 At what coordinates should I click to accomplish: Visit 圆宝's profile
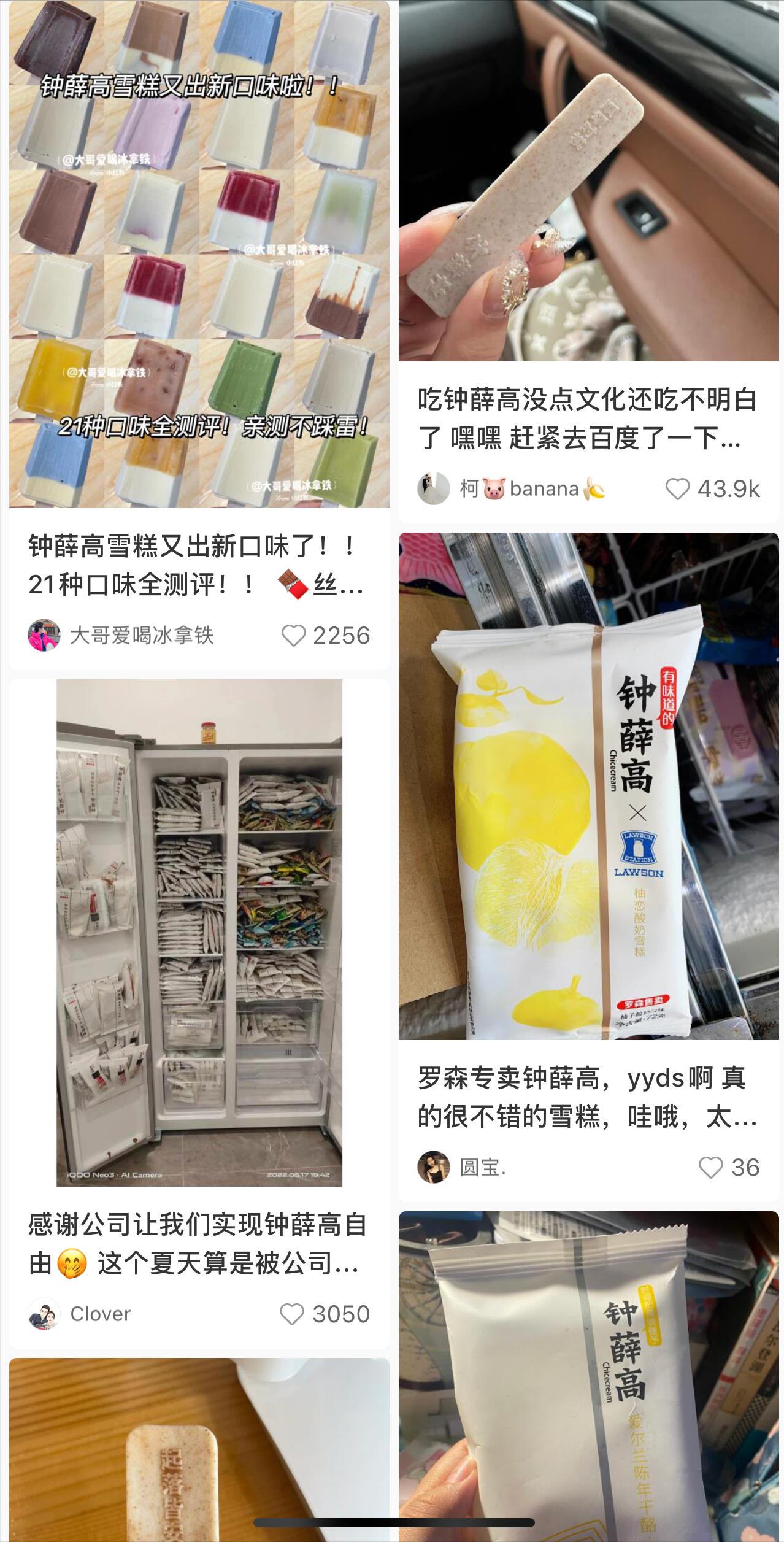(x=434, y=1166)
